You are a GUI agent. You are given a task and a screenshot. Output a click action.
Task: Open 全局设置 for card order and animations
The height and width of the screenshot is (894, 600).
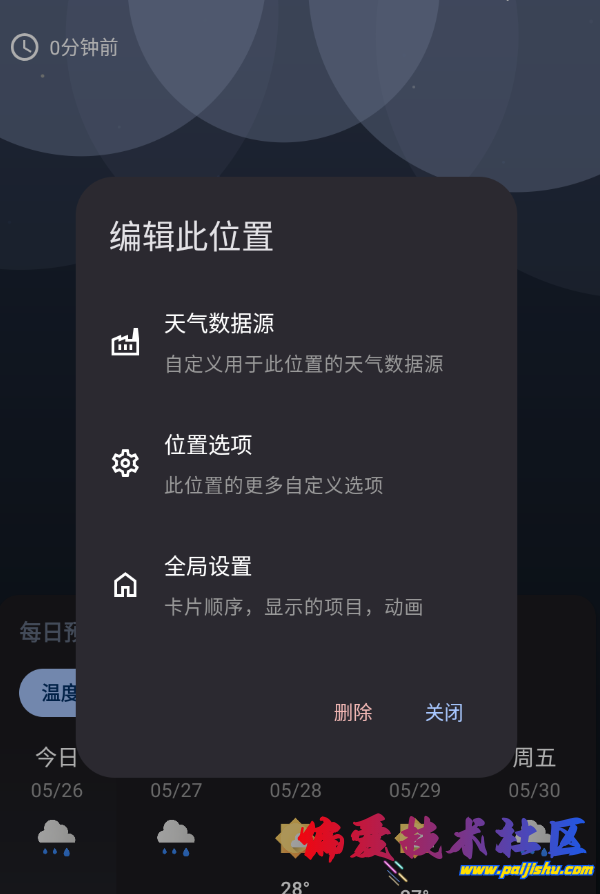pyautogui.click(x=296, y=585)
